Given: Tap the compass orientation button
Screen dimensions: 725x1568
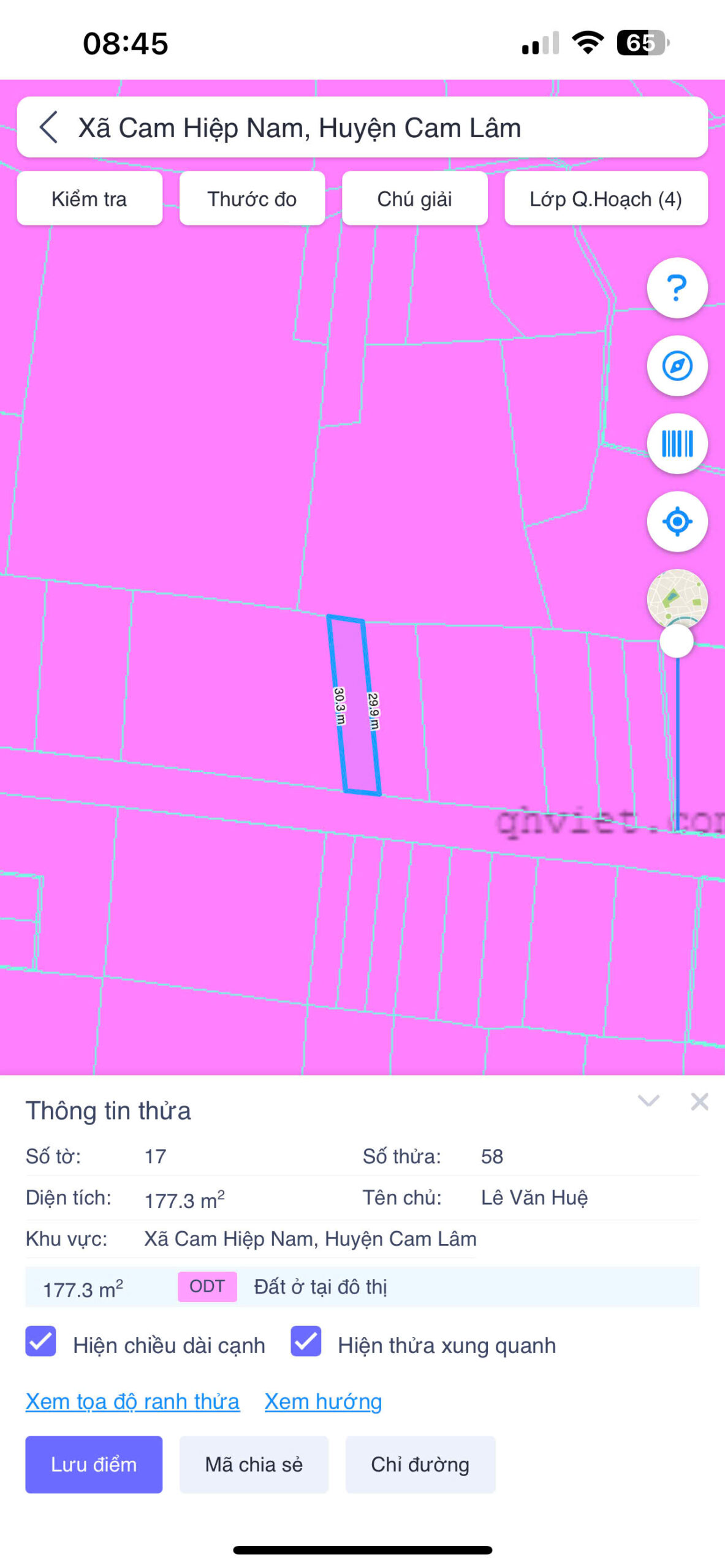Looking at the screenshot, I should coord(677,366).
